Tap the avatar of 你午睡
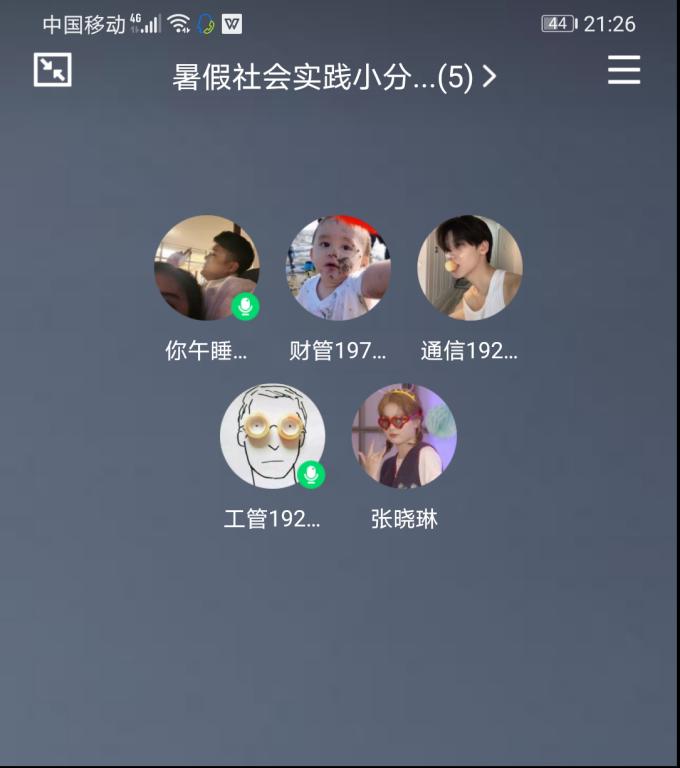 click(206, 268)
